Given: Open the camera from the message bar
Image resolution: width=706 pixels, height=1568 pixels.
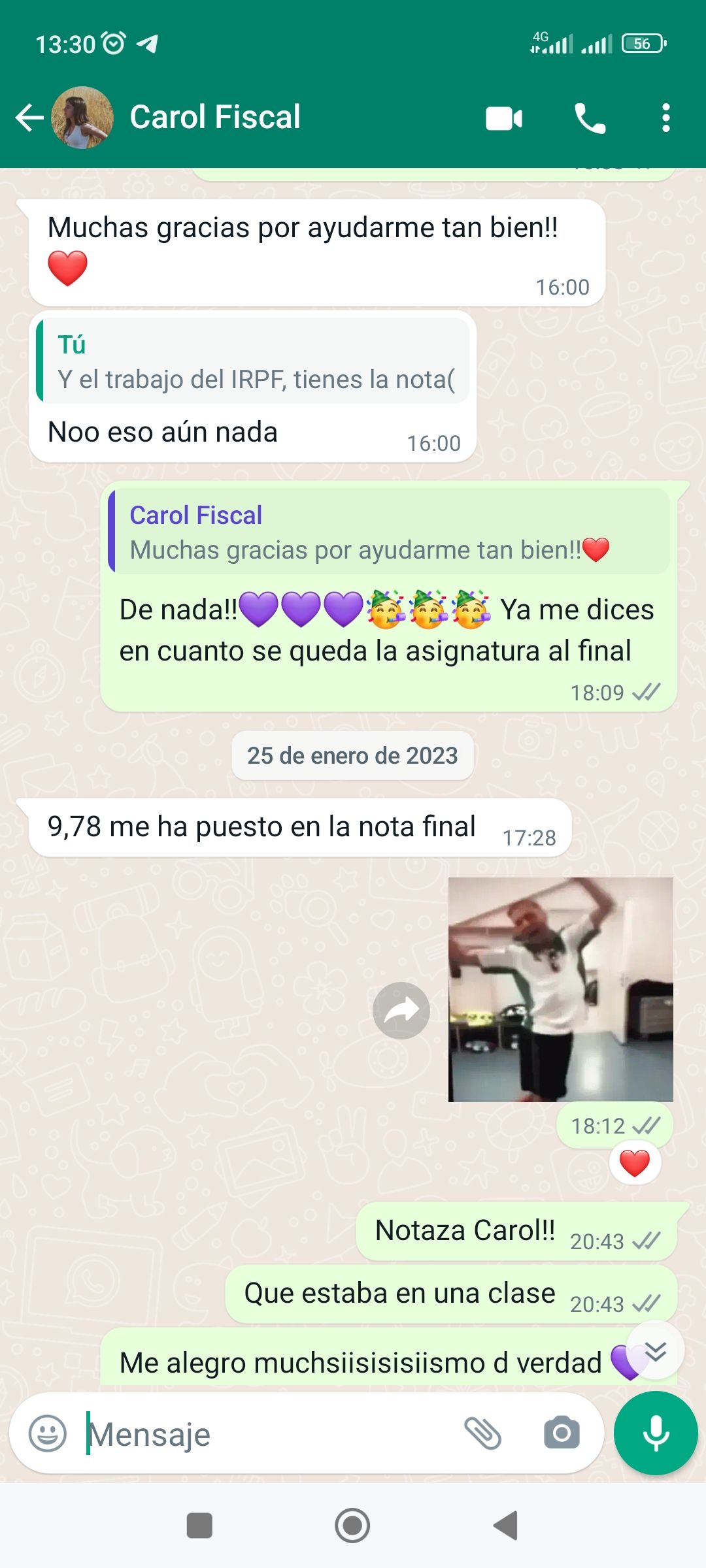Looking at the screenshot, I should click(x=562, y=1433).
